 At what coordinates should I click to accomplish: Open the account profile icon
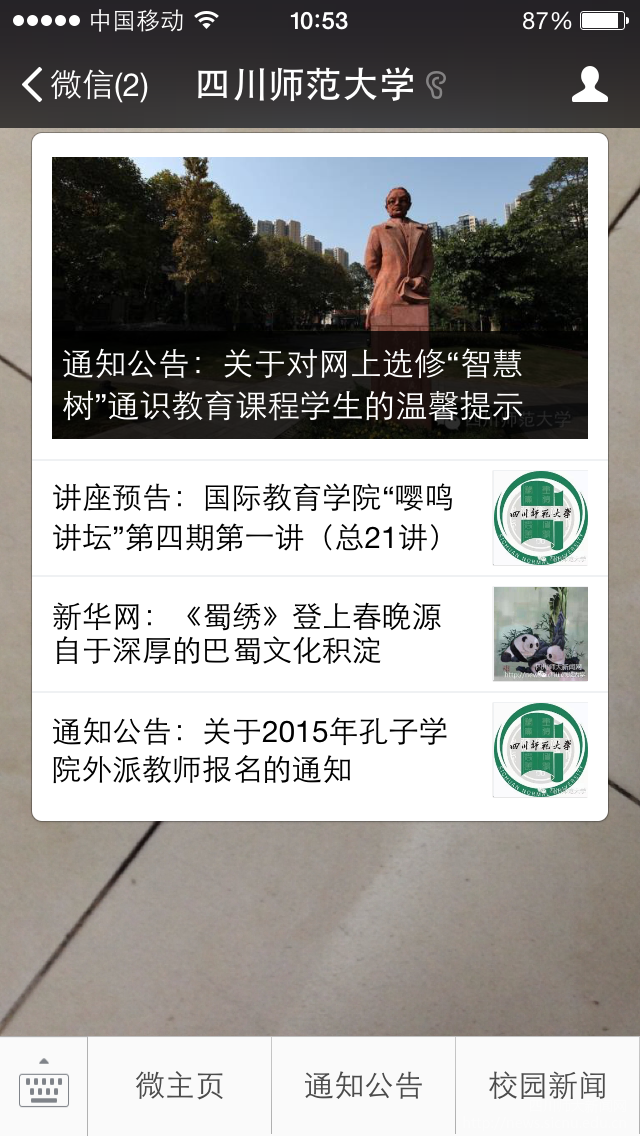coord(589,85)
